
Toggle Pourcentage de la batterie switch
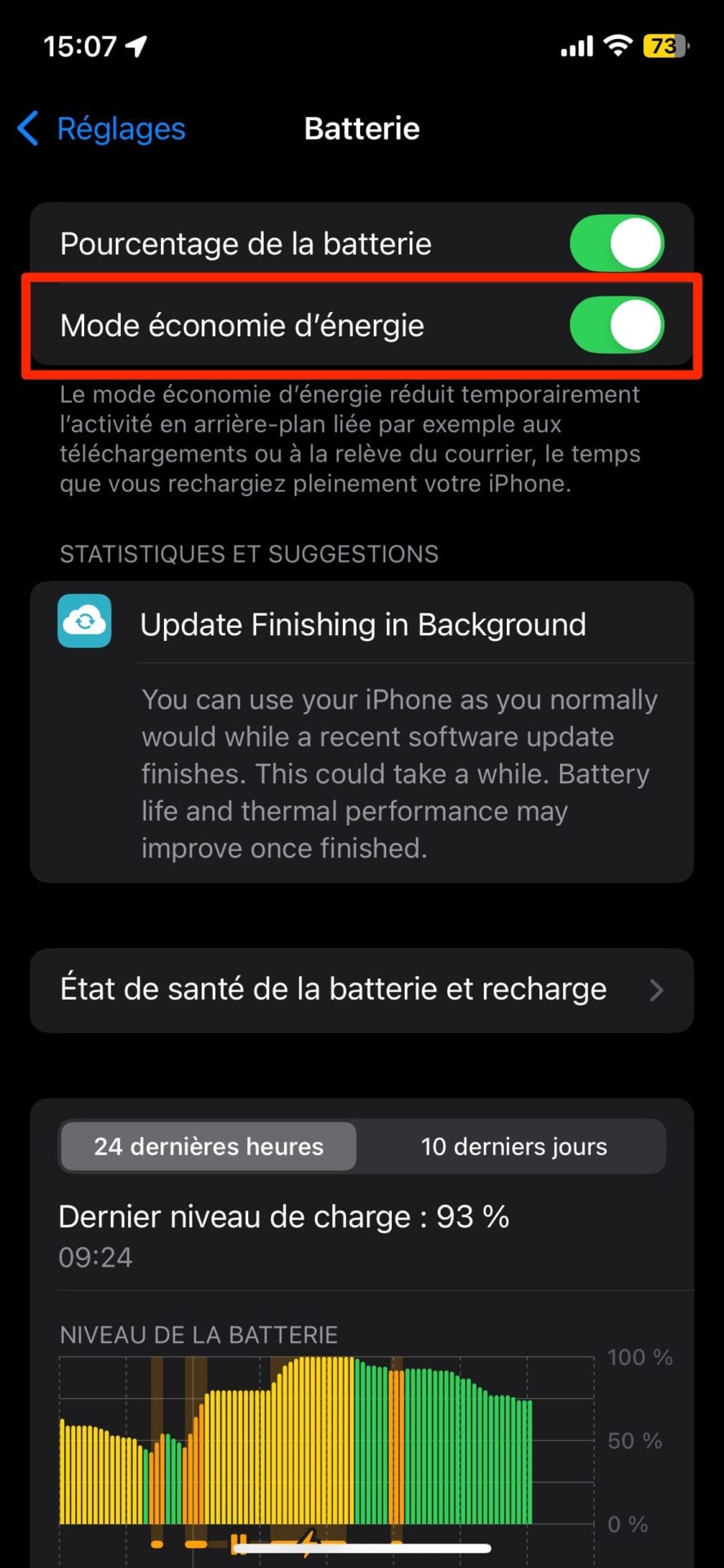(x=616, y=243)
